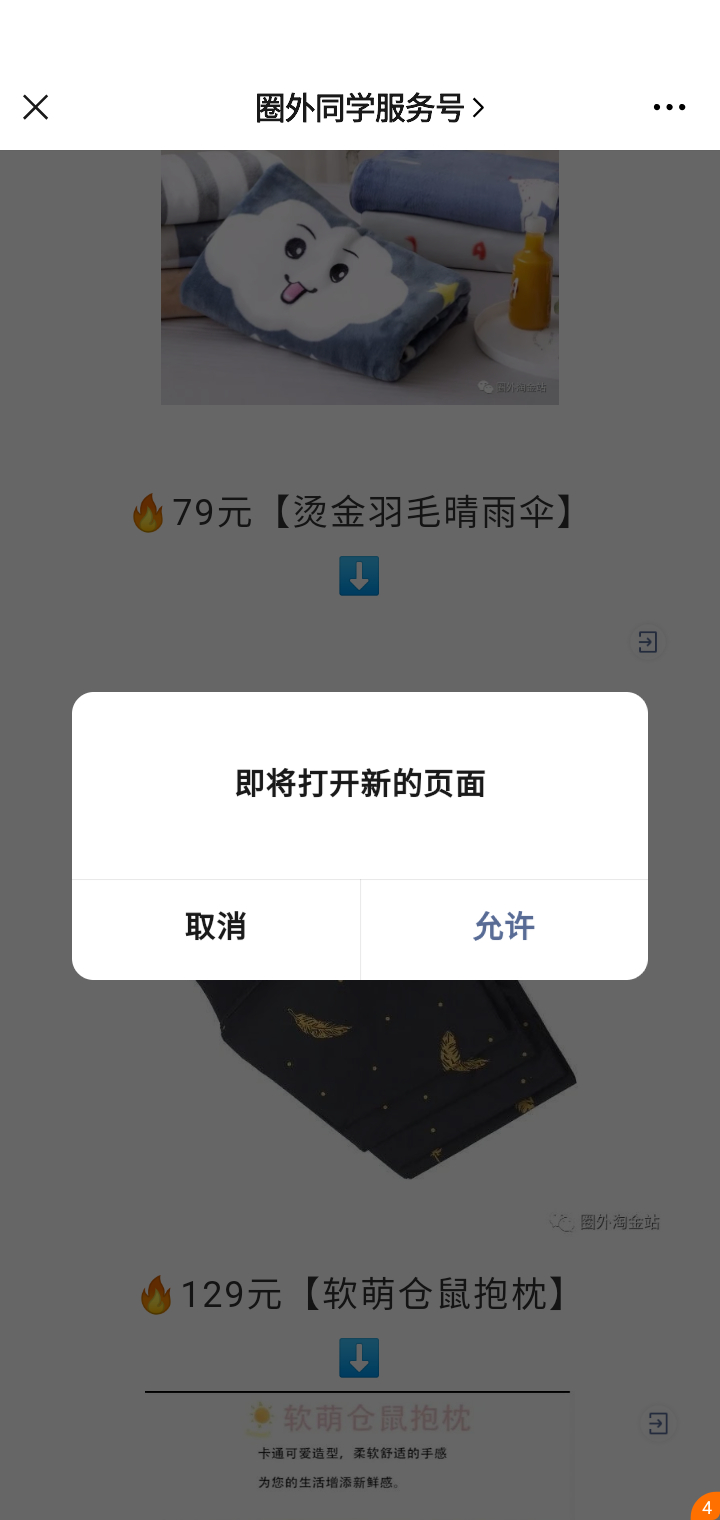The image size is (720, 1520).
Task: Close the article with the X icon
Action: click(36, 107)
